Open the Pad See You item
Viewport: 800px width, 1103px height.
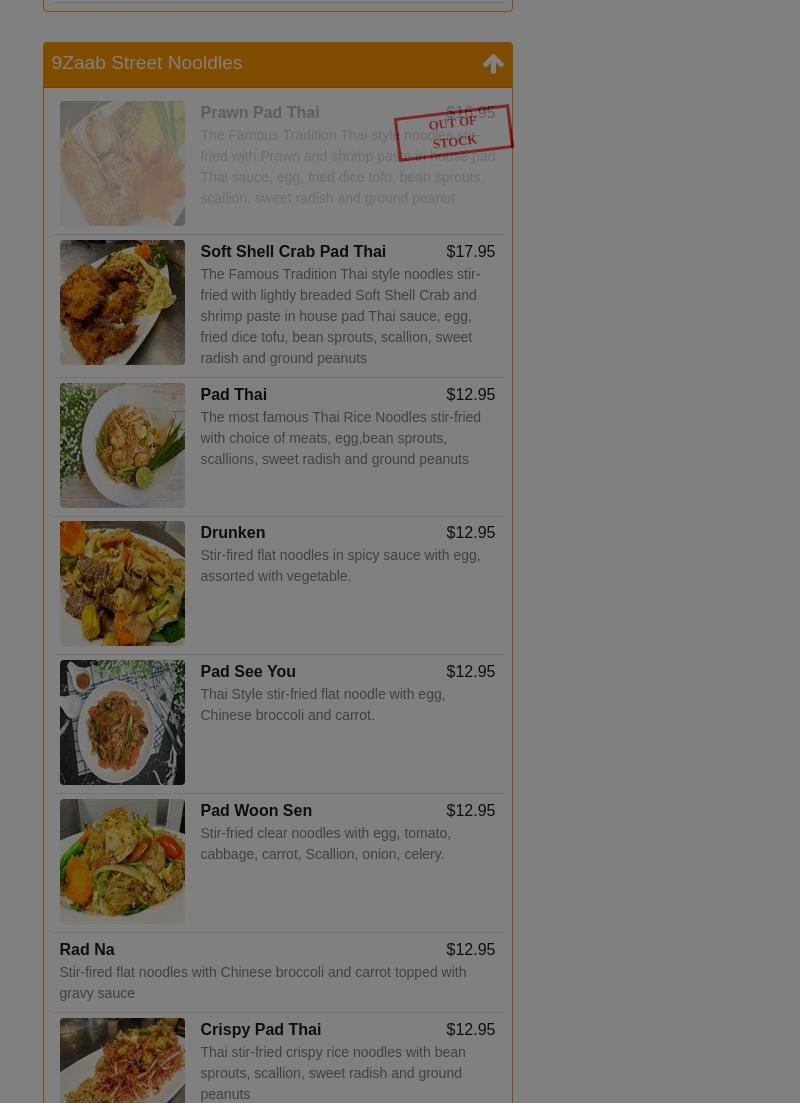click(x=248, y=672)
